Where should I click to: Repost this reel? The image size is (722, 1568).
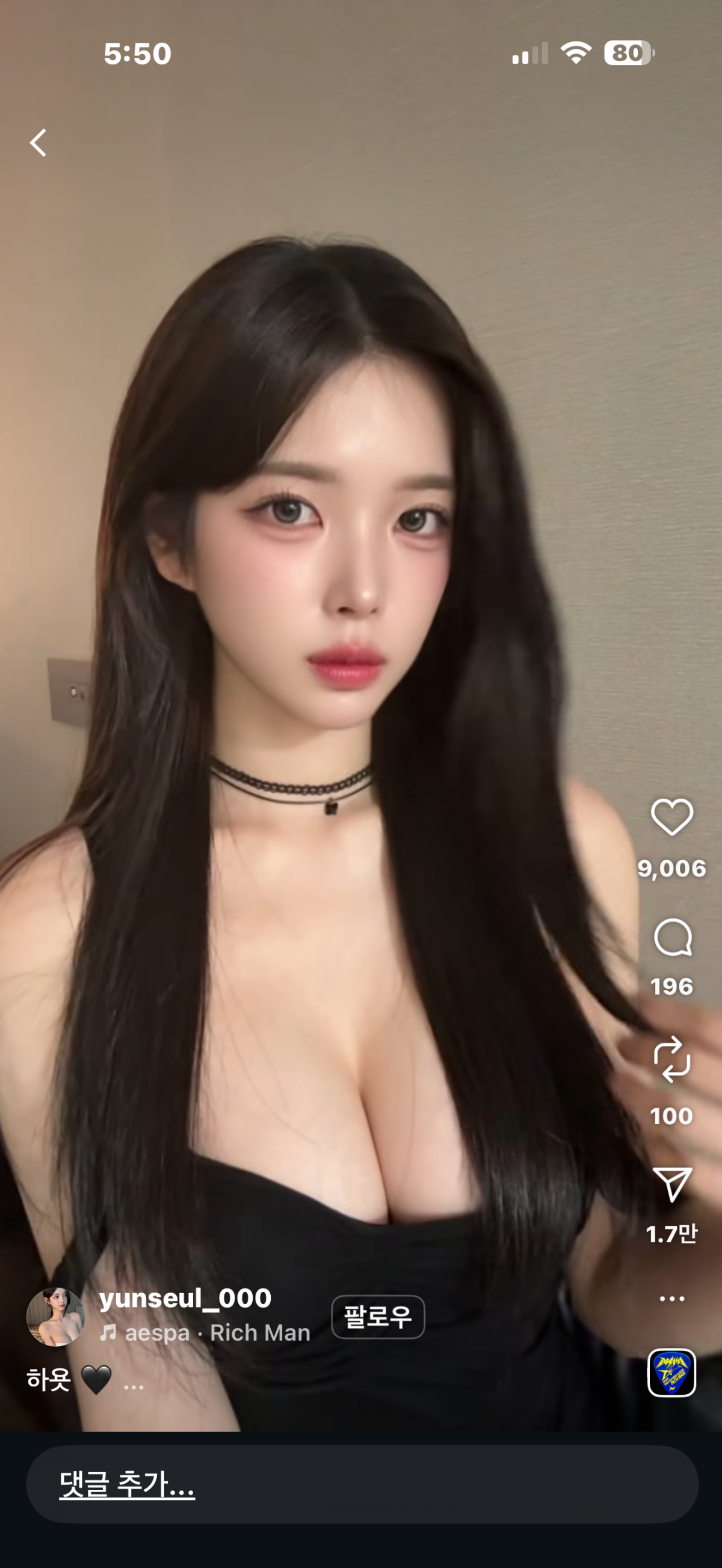click(671, 1060)
